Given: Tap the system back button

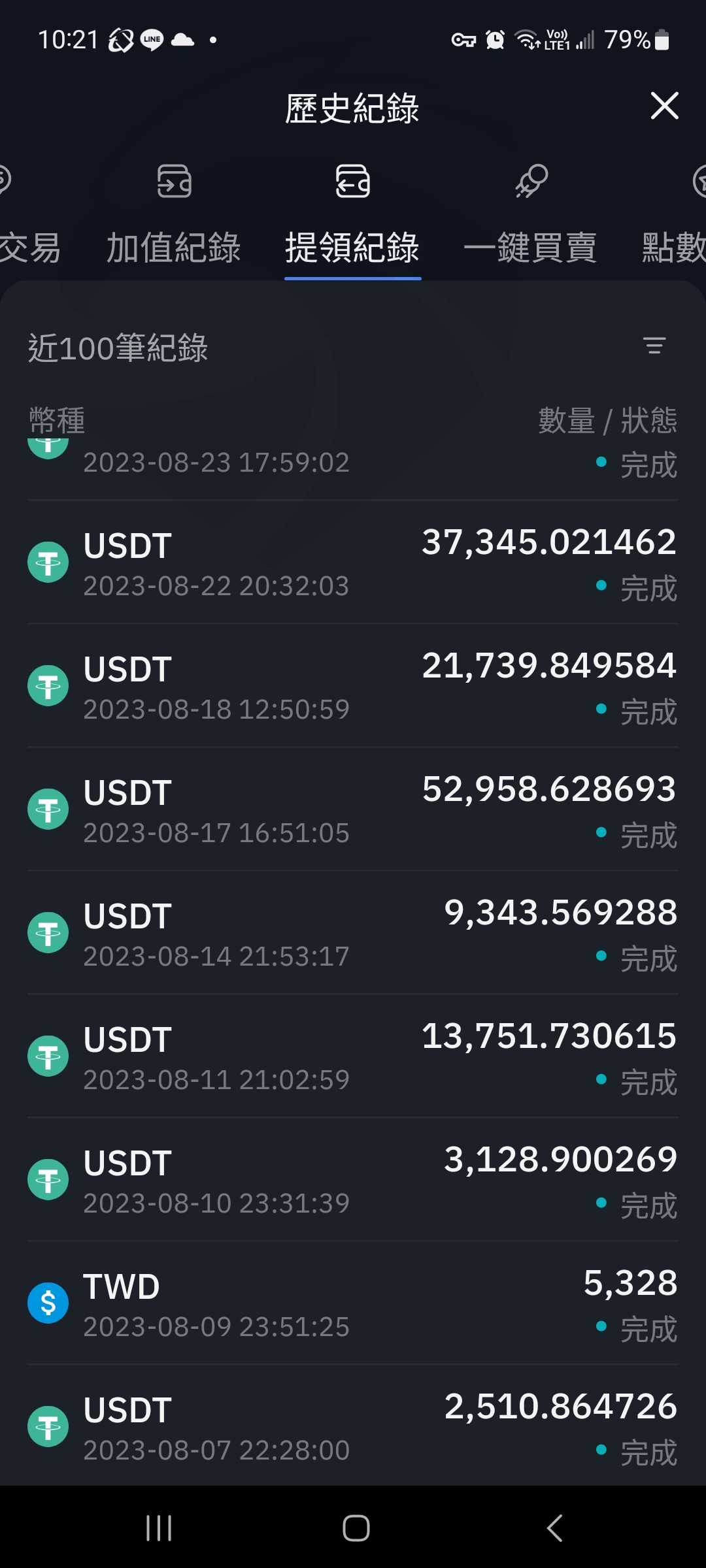Looking at the screenshot, I should point(554,1528).
